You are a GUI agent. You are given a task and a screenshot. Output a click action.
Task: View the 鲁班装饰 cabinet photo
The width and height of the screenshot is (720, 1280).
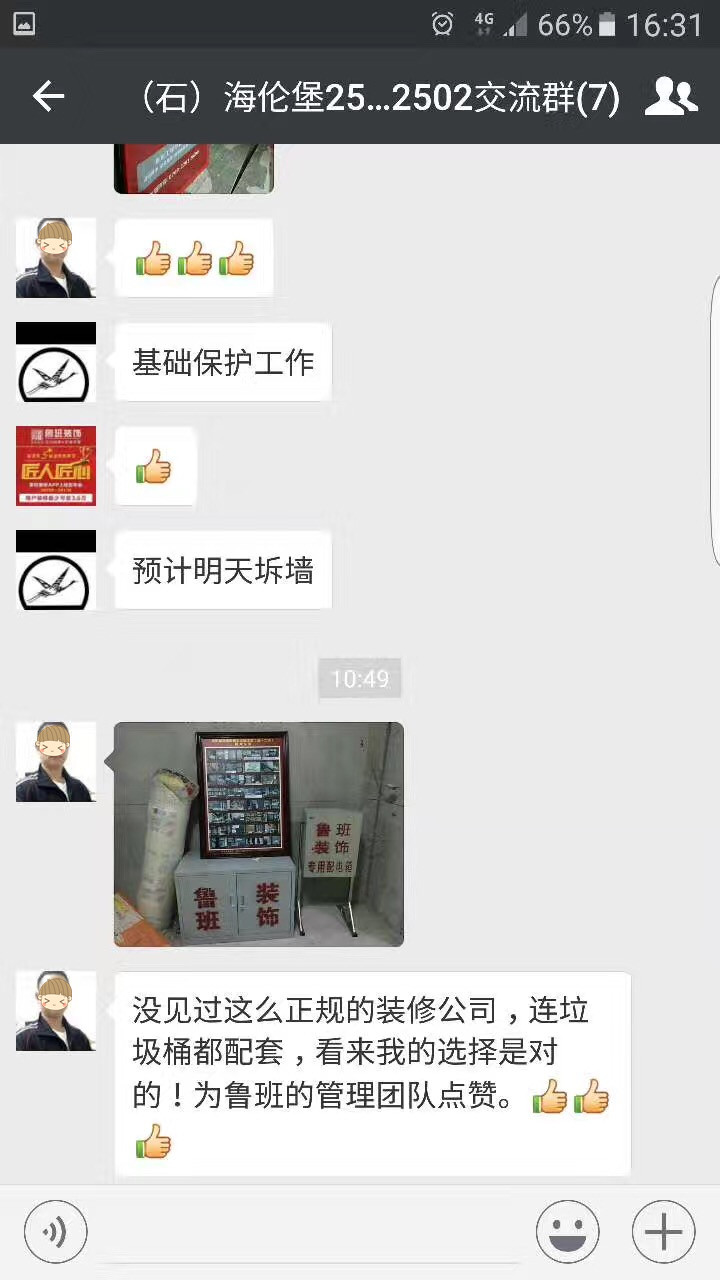(x=258, y=834)
